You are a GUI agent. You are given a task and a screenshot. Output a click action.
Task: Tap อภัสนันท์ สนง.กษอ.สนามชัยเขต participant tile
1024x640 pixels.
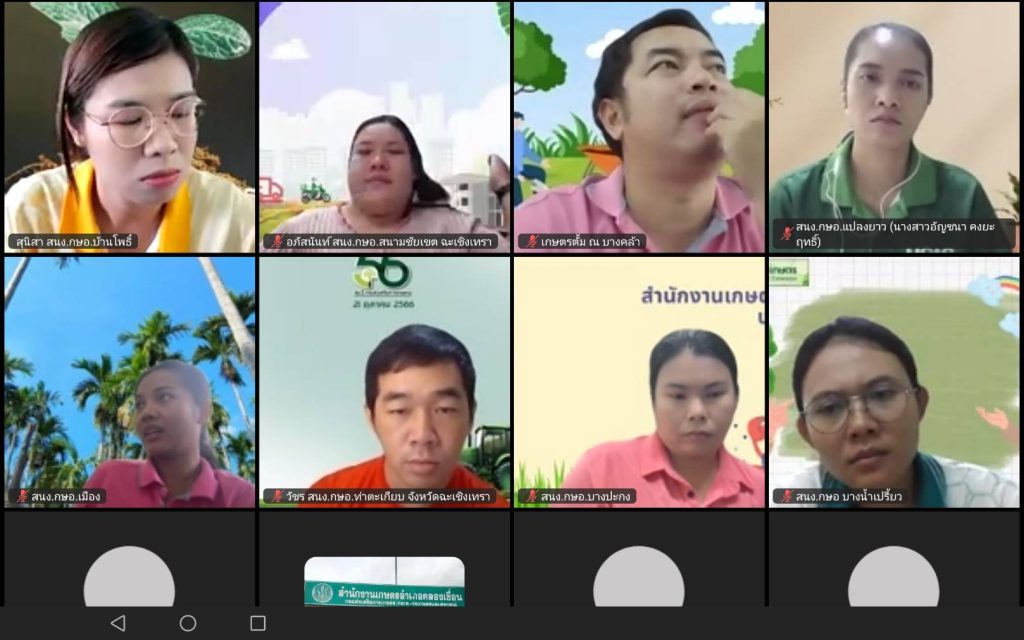tap(385, 127)
